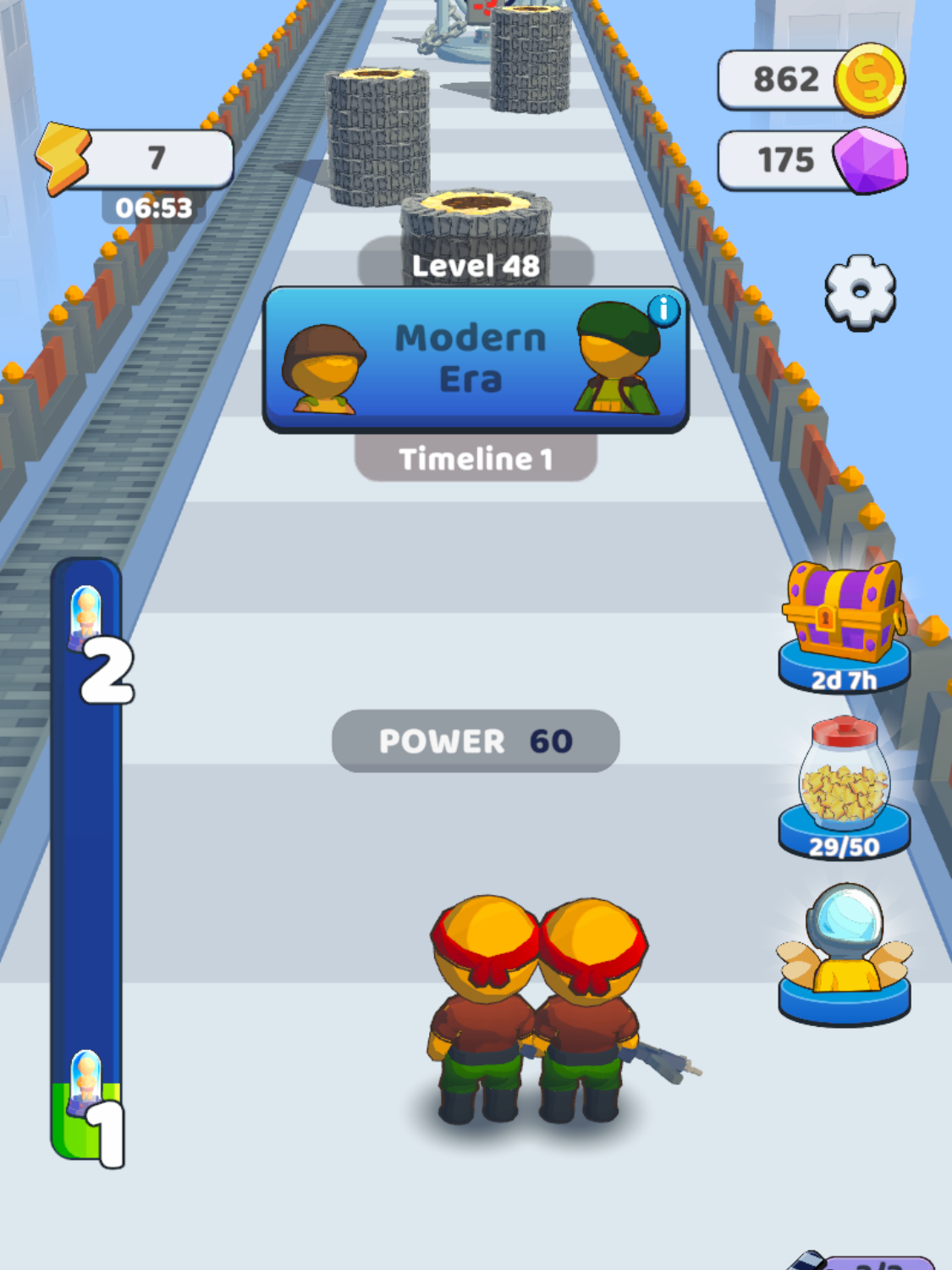Open the energy counter with lightning bolt
Viewport: 952px width, 1270px height.
[135, 158]
